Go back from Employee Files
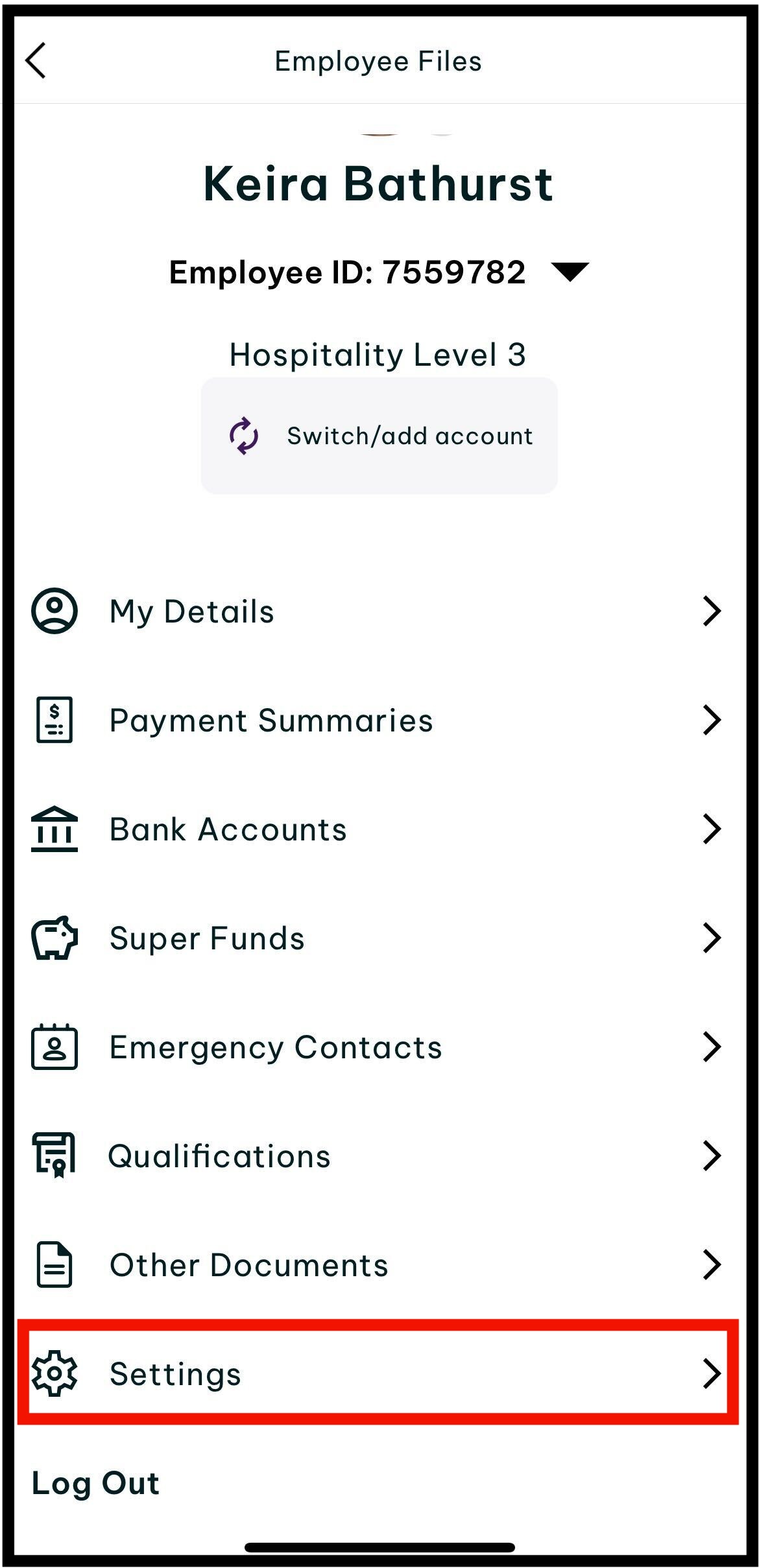Image resolution: width=759 pixels, height=1568 pixels. coord(36,61)
